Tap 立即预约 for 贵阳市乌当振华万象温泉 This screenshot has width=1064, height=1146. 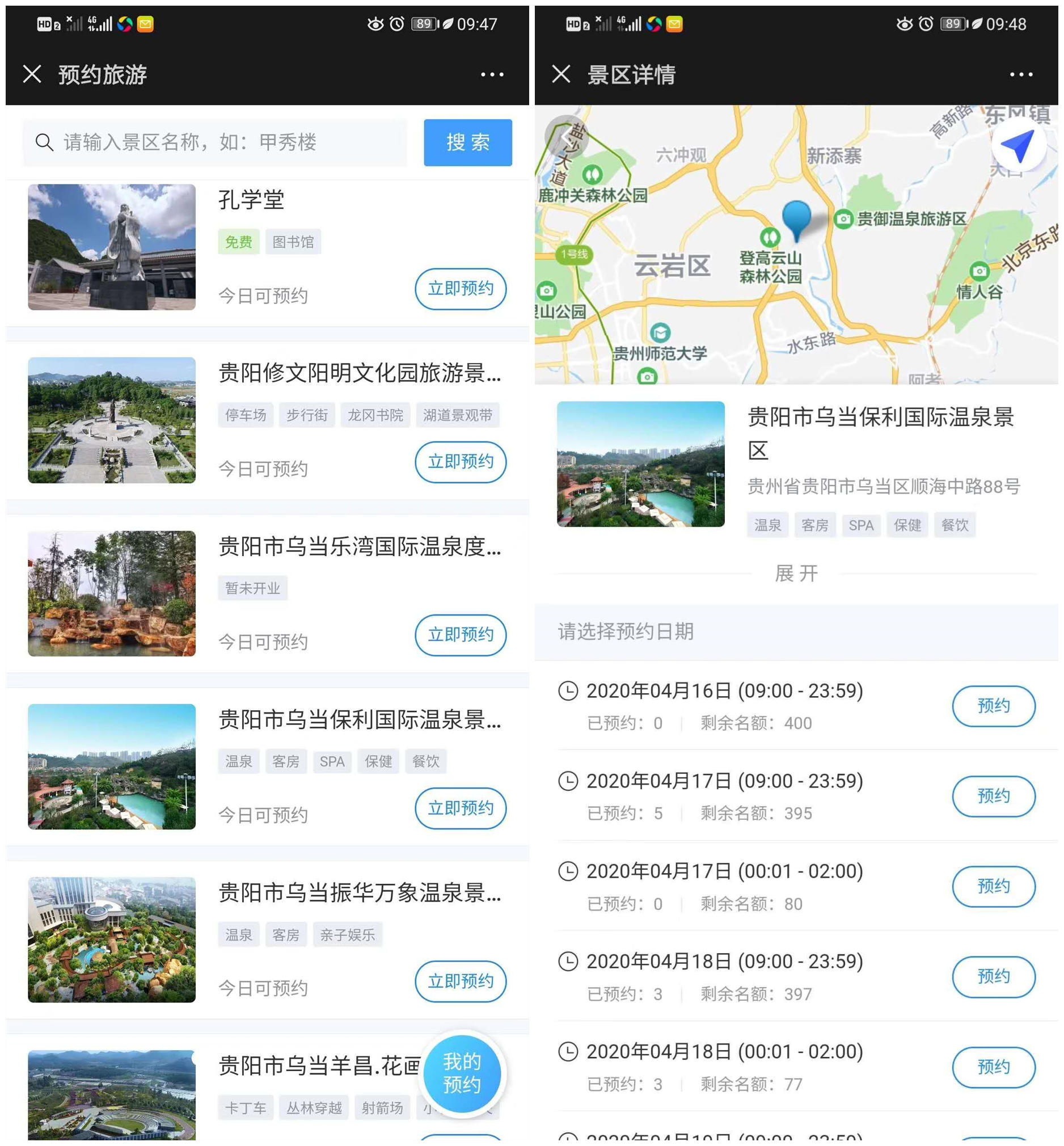click(460, 981)
